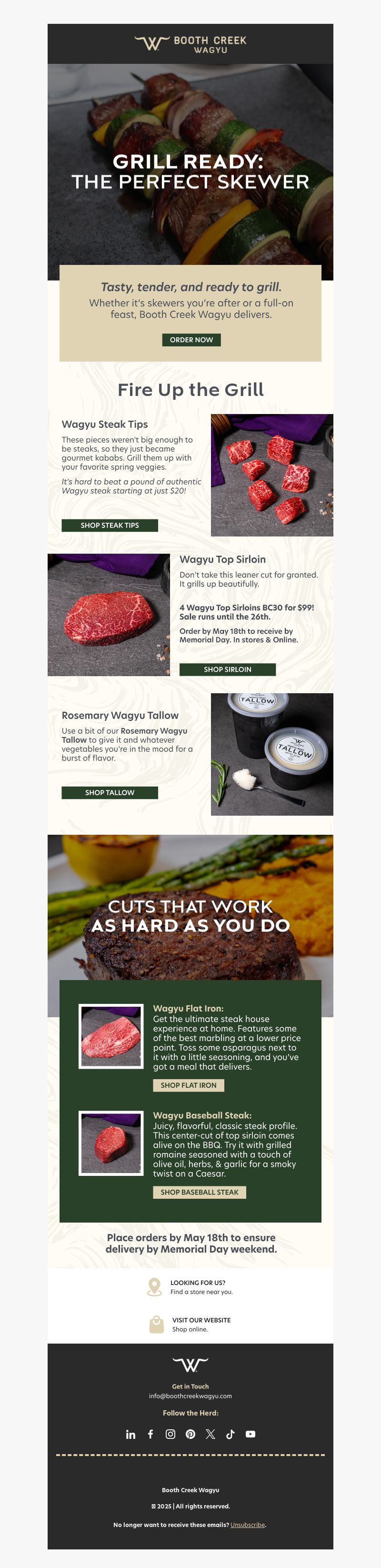The image size is (381, 1568).
Task: Tap the SHOP BASEBALL STEAK button
Action: pyautogui.click(x=199, y=1193)
